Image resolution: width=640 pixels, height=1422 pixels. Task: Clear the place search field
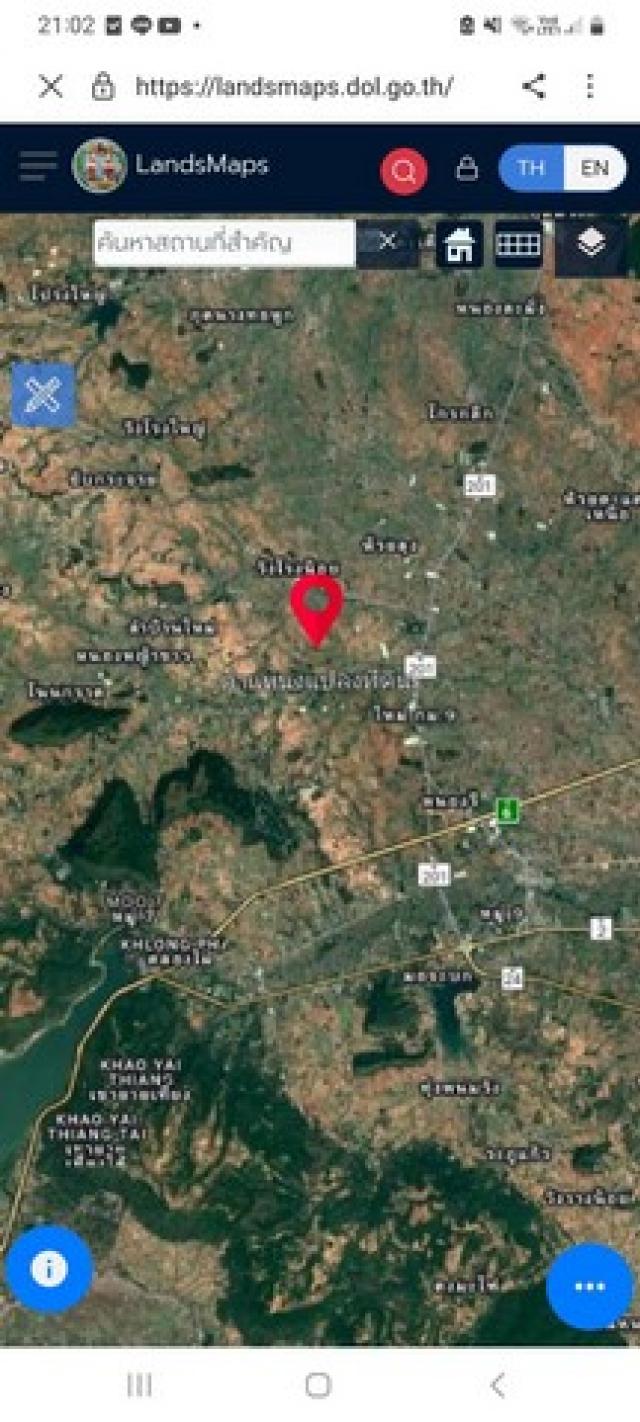[x=387, y=242]
